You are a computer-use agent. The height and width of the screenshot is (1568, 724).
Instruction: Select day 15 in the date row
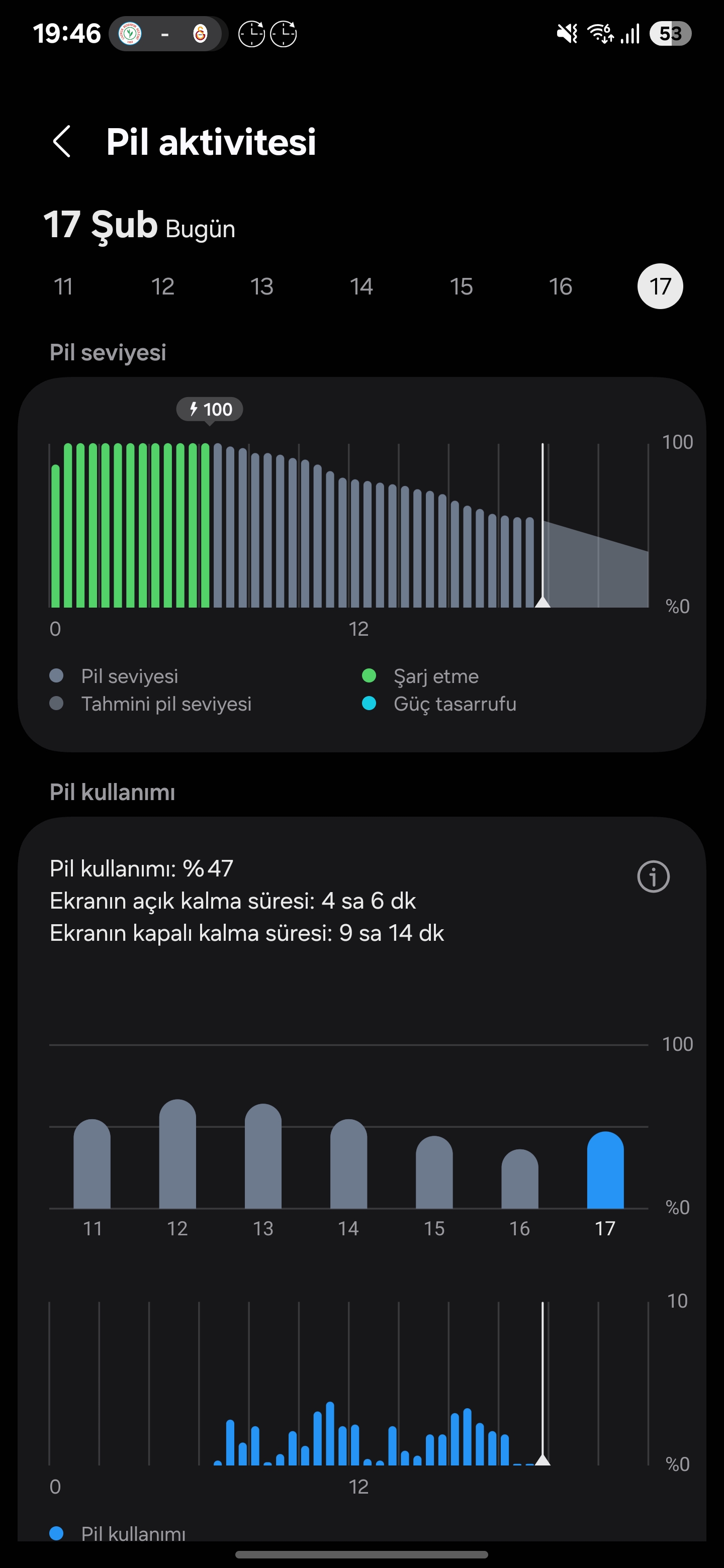coord(461,286)
